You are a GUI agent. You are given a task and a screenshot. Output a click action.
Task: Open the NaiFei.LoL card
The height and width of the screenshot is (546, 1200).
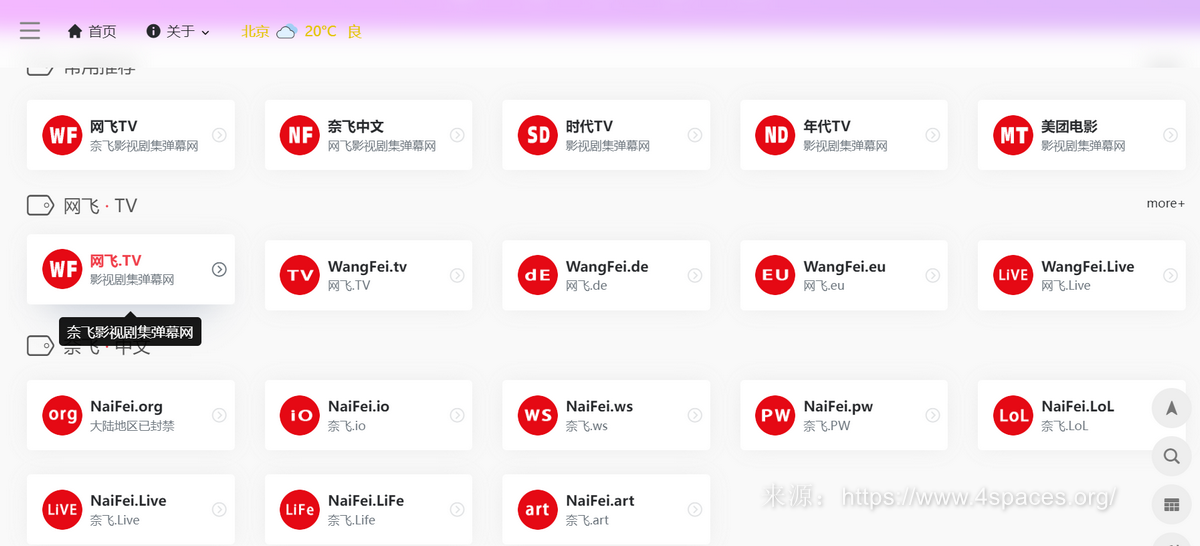coord(1082,415)
